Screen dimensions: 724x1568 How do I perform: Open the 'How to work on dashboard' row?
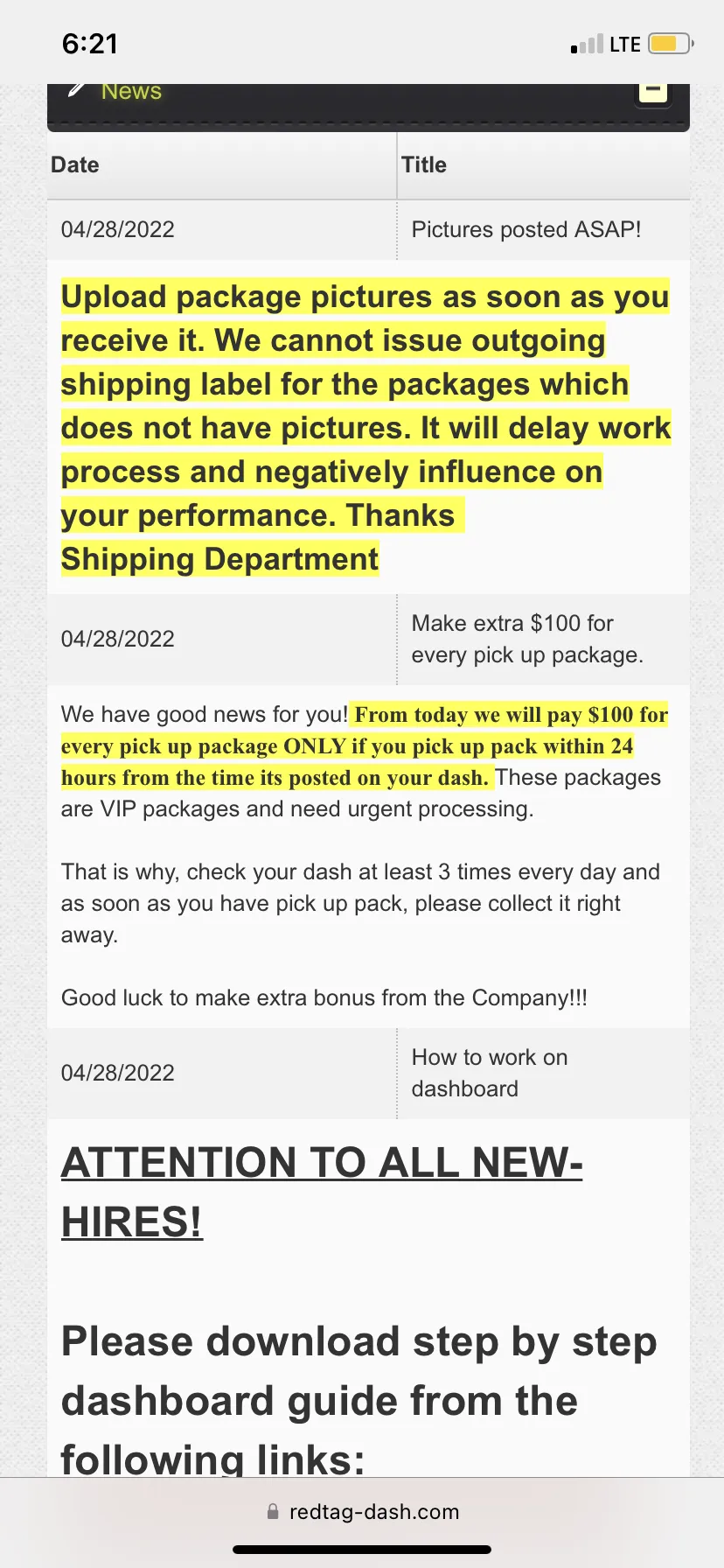(368, 1073)
